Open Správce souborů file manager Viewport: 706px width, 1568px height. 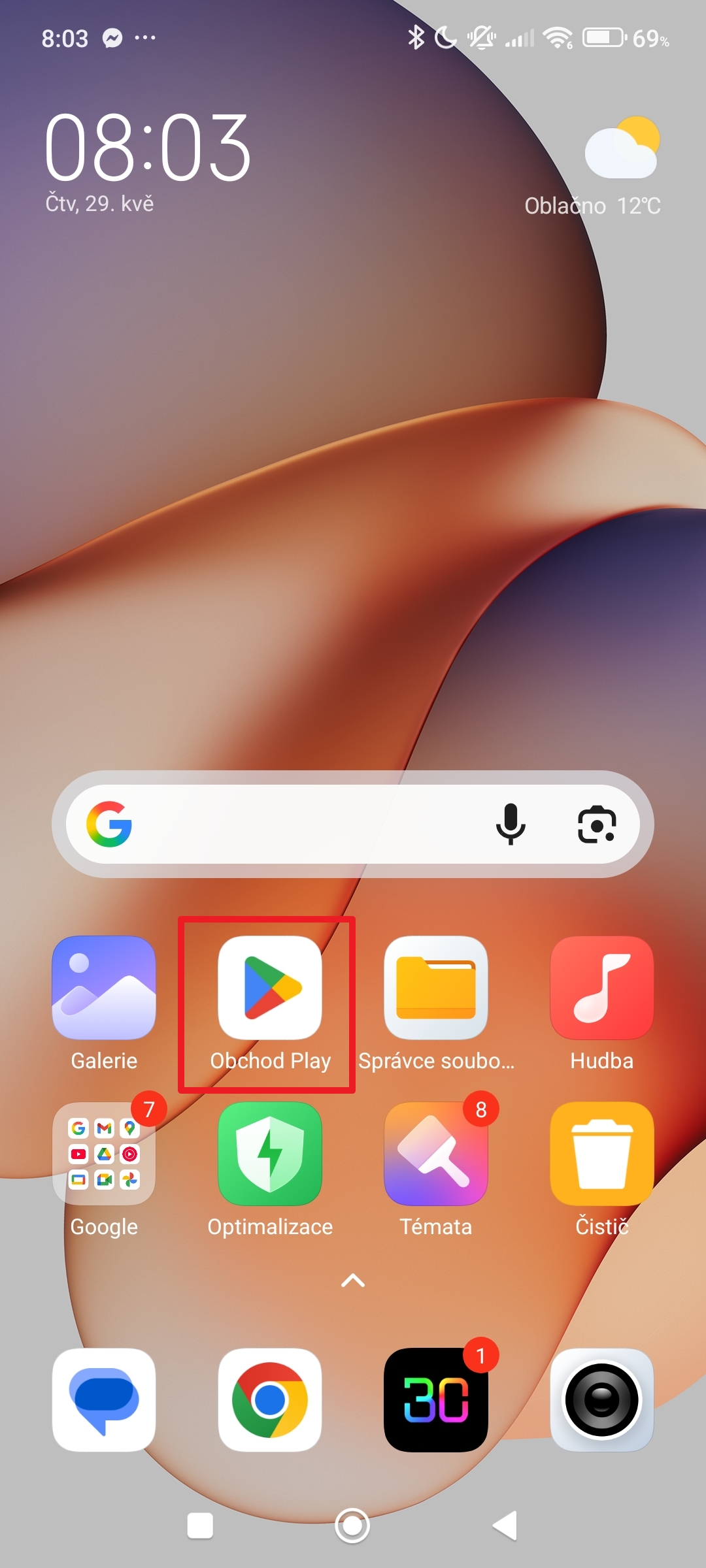436,988
